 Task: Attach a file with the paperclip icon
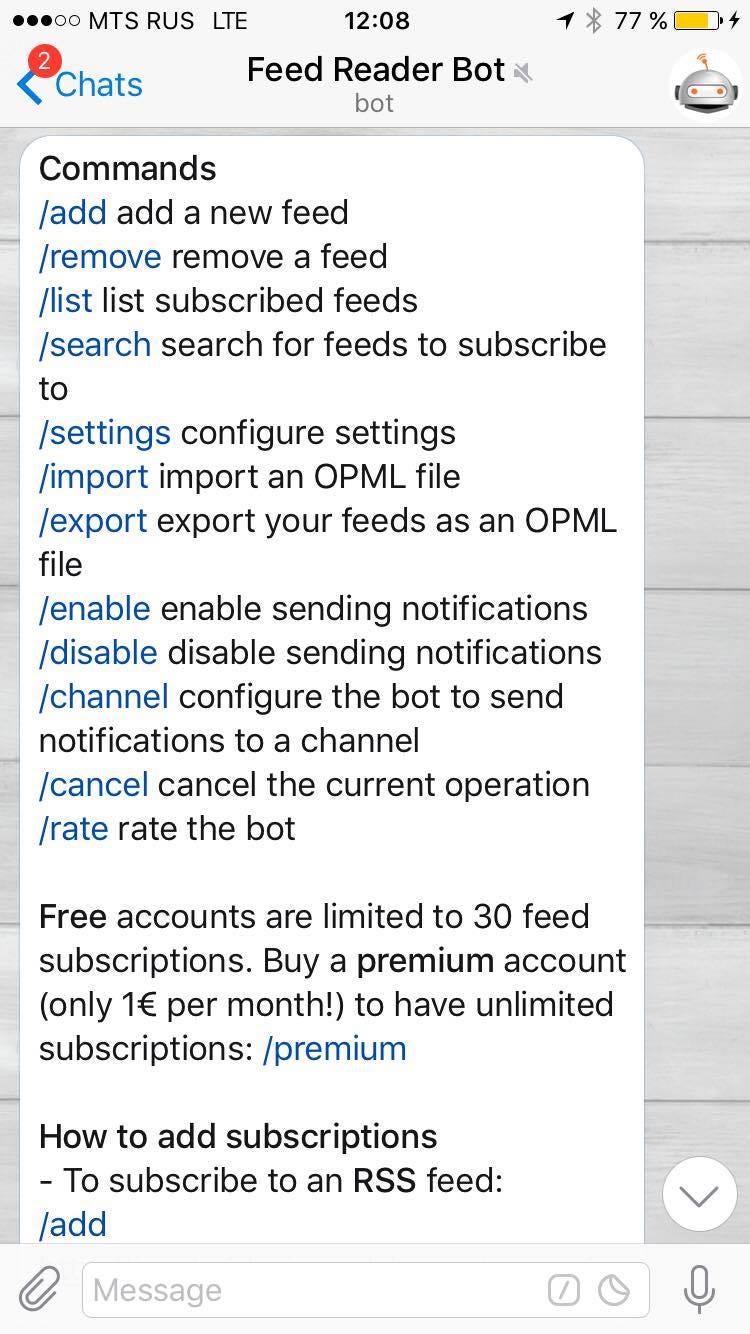click(39, 1289)
